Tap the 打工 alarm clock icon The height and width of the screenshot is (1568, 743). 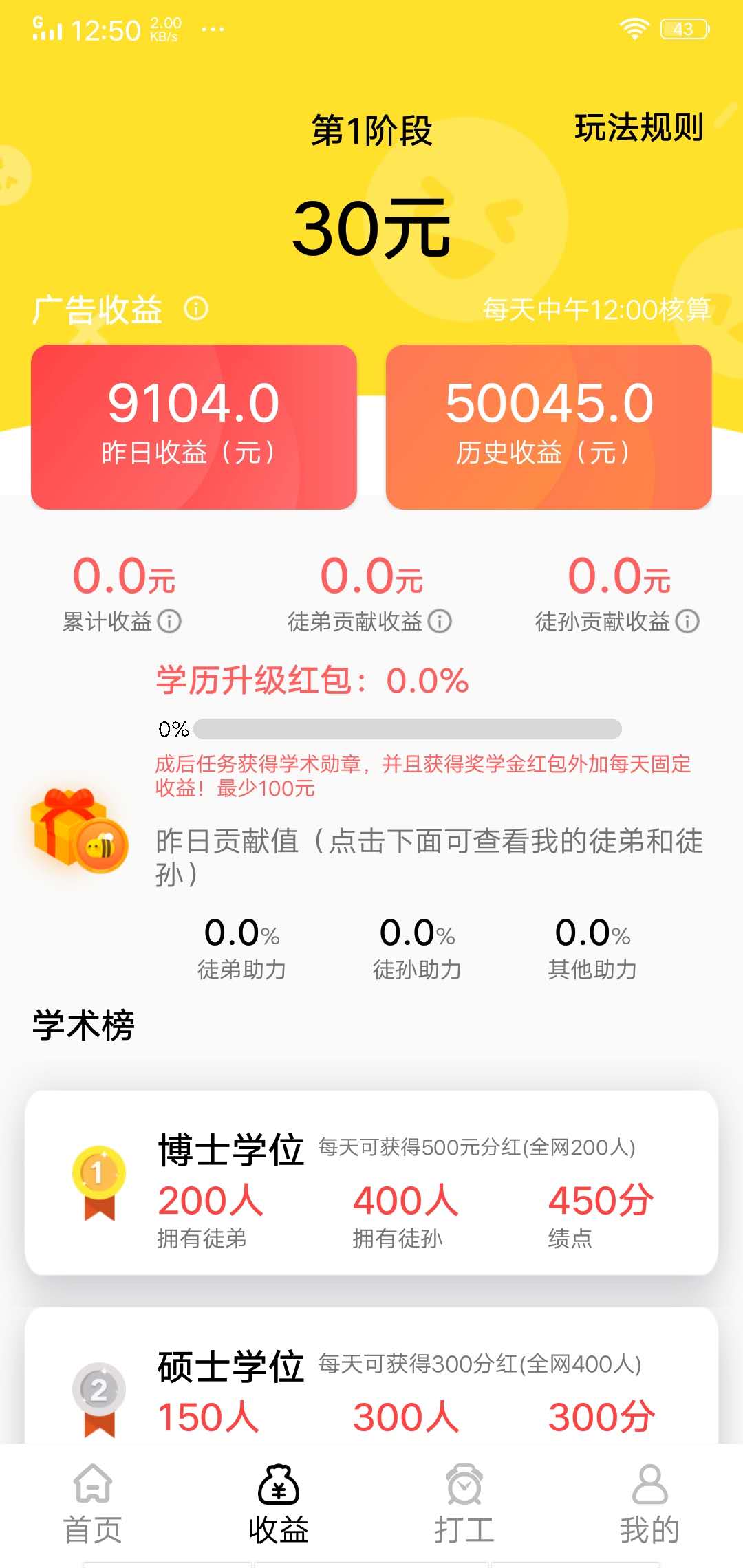pos(462,1485)
